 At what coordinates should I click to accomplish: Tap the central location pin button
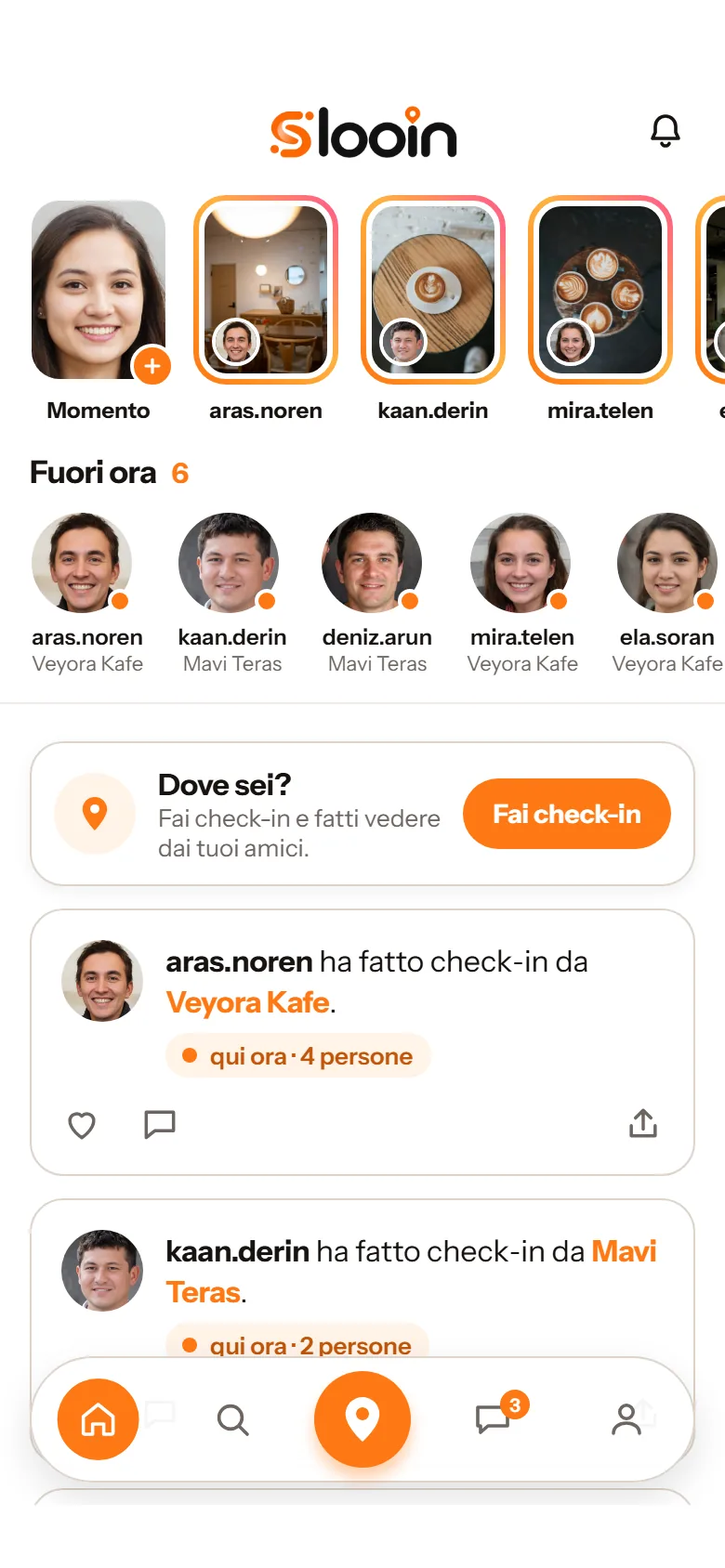[362, 1419]
